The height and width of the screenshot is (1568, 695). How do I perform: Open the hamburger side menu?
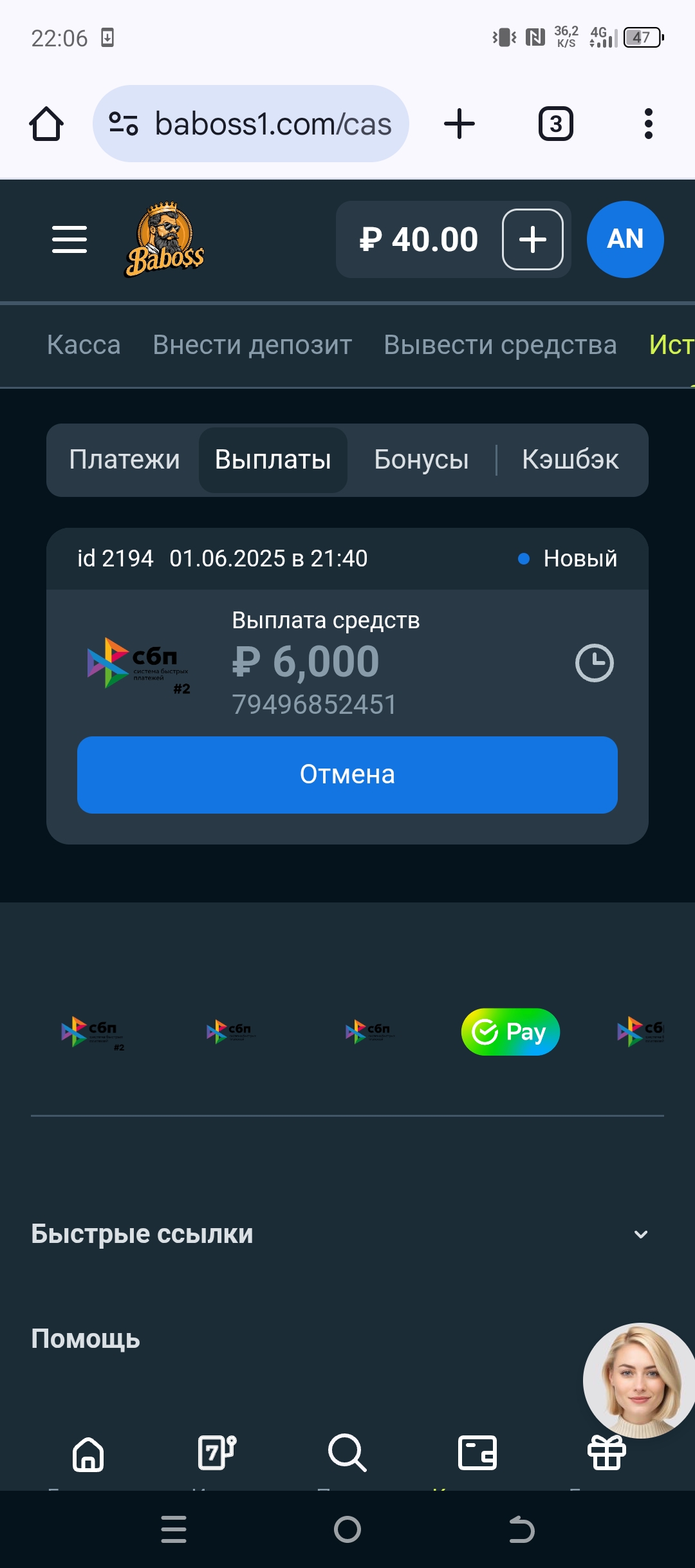coord(69,239)
